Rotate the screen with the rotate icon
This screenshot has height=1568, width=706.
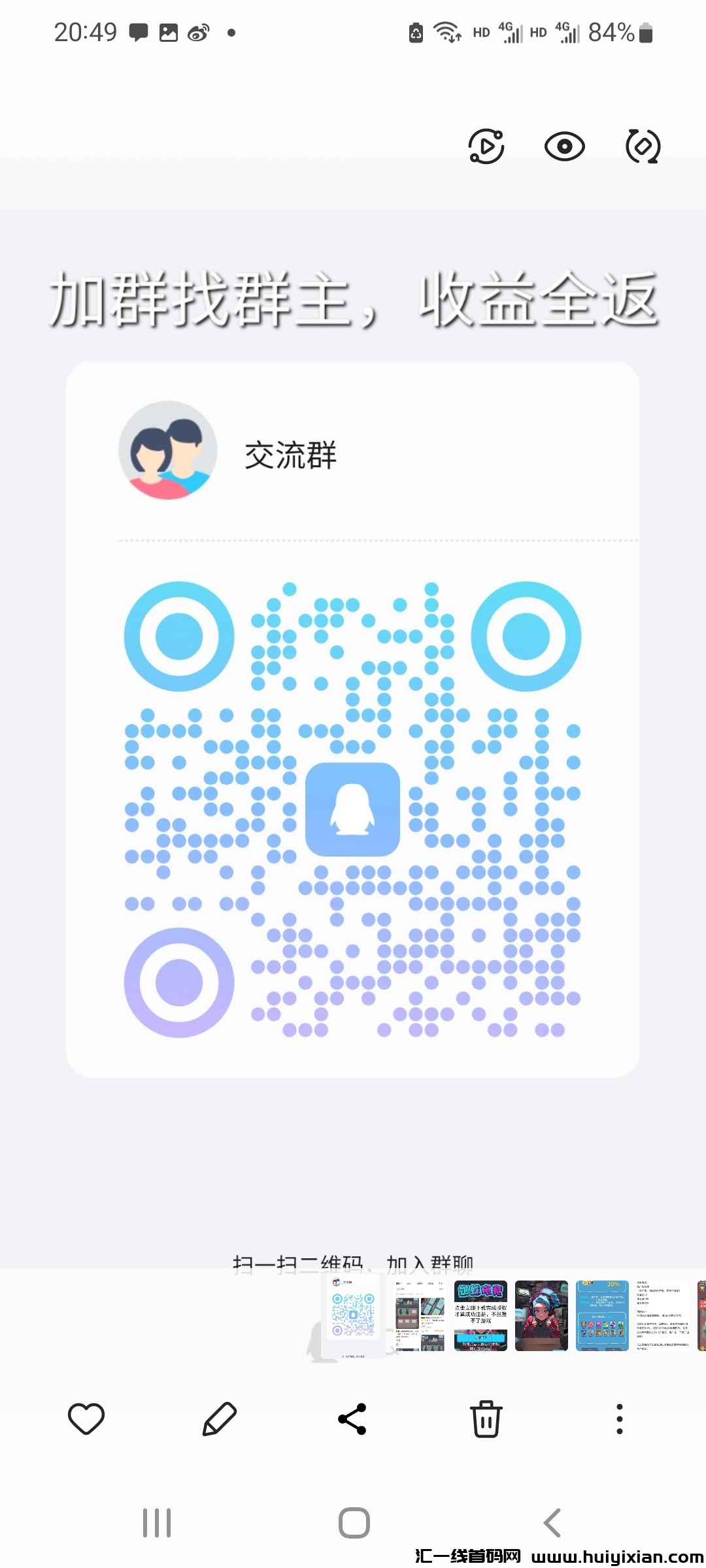[x=643, y=146]
